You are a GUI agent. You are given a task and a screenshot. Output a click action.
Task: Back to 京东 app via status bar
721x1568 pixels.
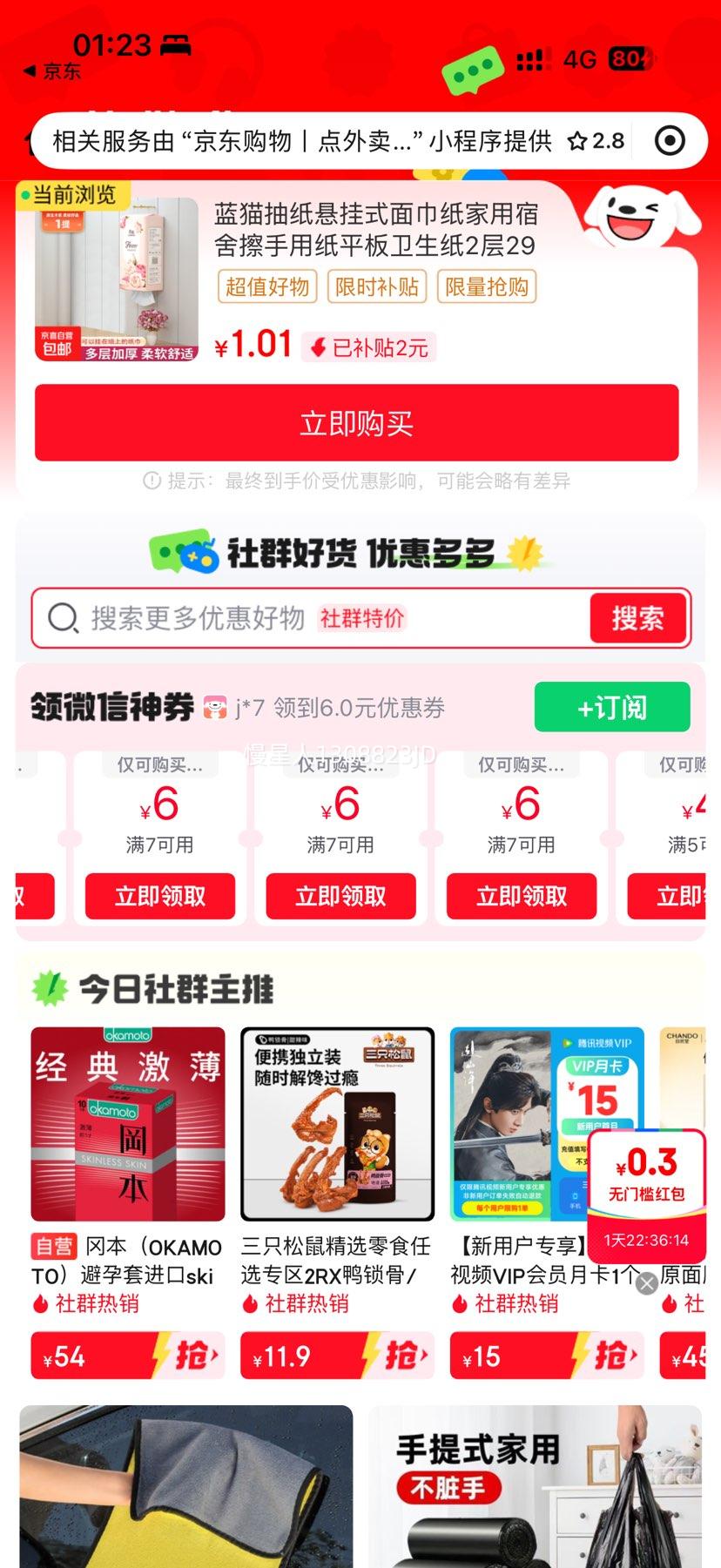point(52,71)
